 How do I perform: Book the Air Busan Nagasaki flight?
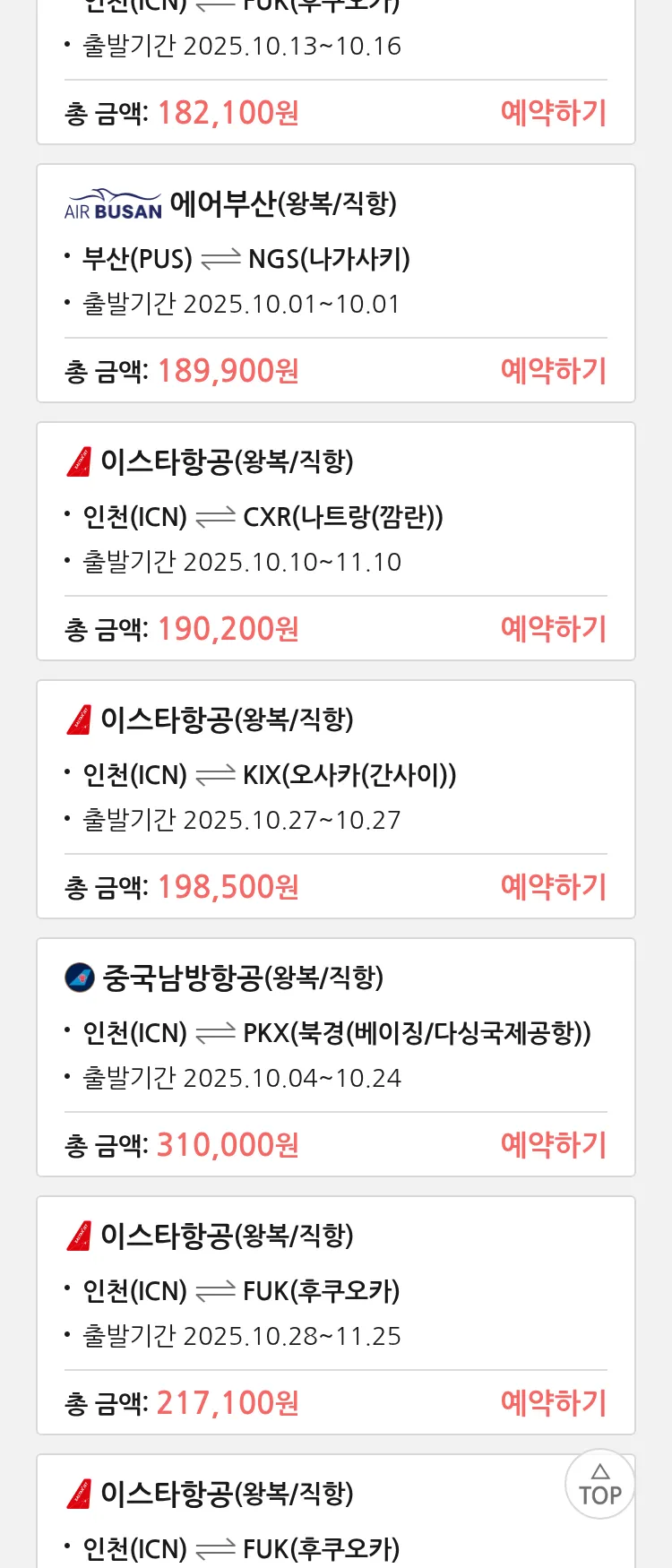[x=553, y=371]
